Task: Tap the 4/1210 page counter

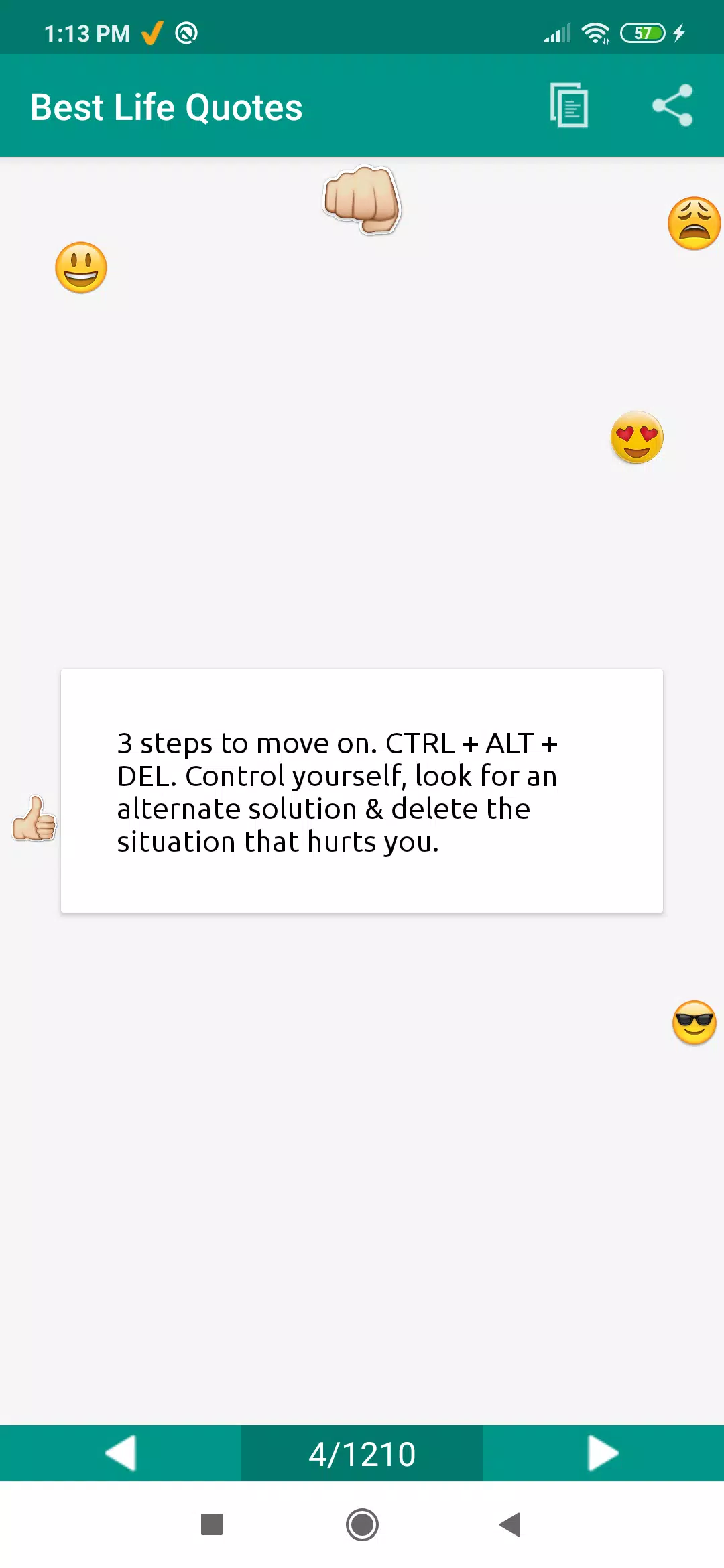Action: tap(362, 1453)
